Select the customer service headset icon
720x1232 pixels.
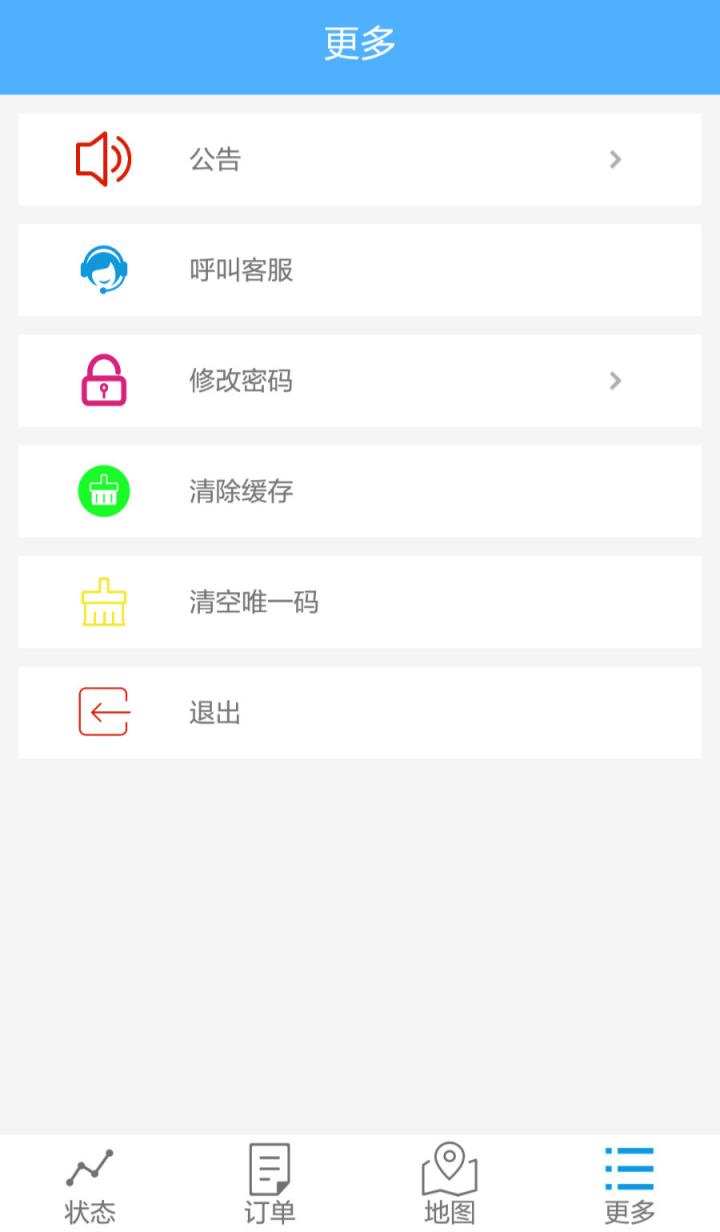pos(102,269)
